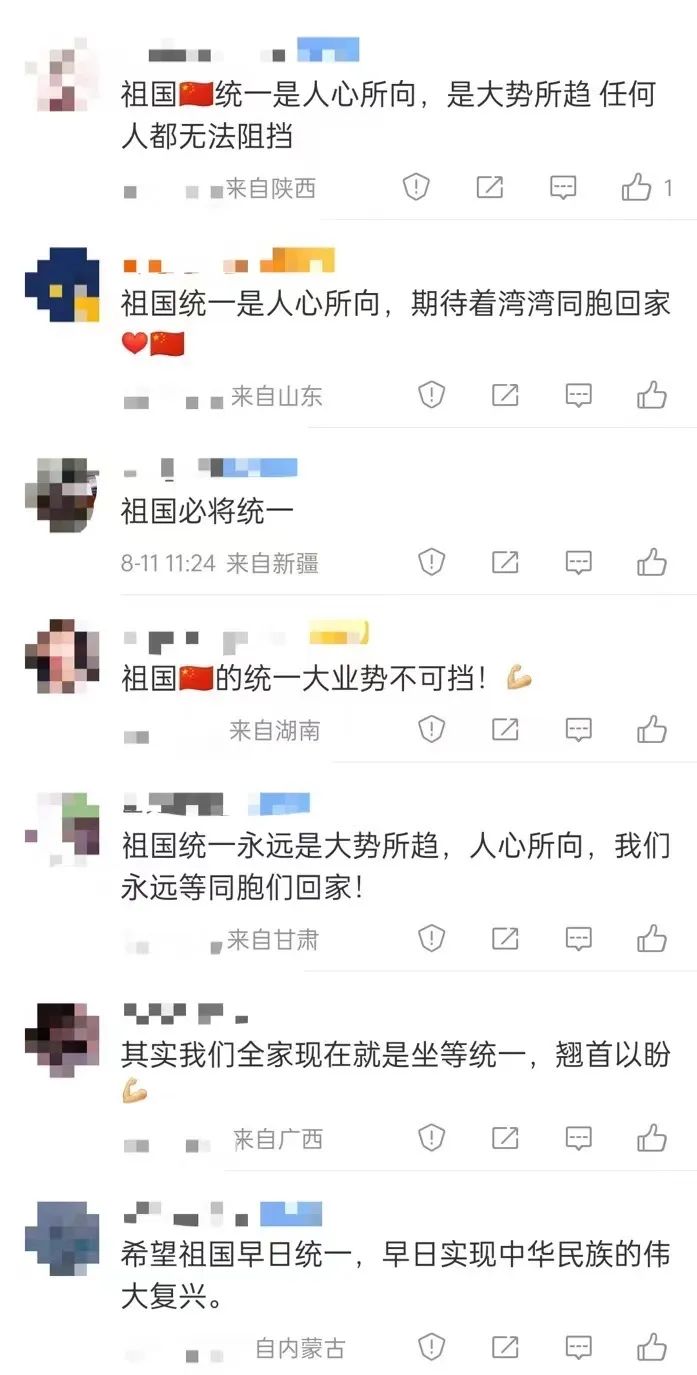Like the 祖国必将统一 comment from 新疆

click(652, 563)
